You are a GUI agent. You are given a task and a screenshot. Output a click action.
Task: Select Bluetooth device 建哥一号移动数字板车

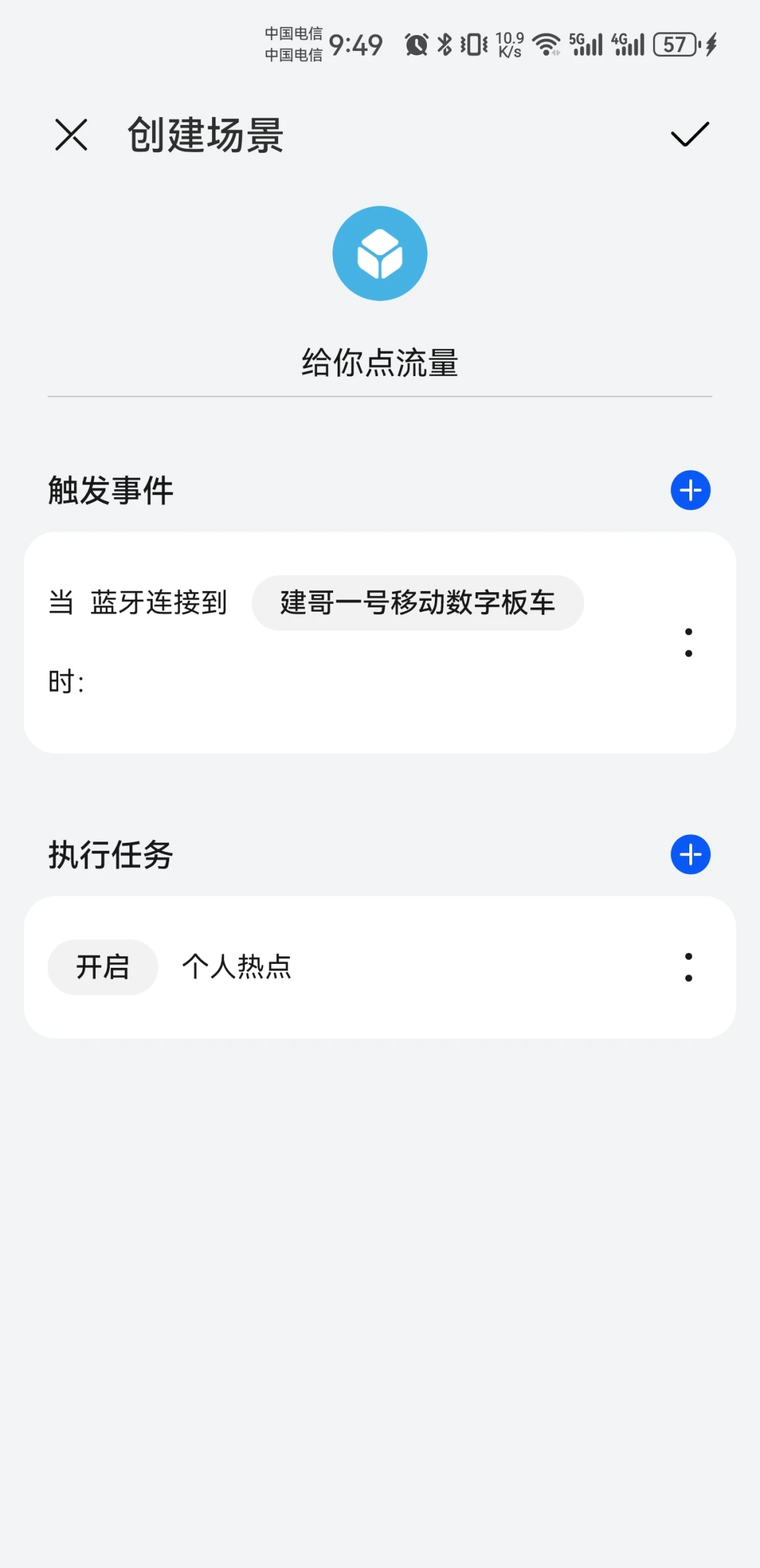click(x=417, y=603)
